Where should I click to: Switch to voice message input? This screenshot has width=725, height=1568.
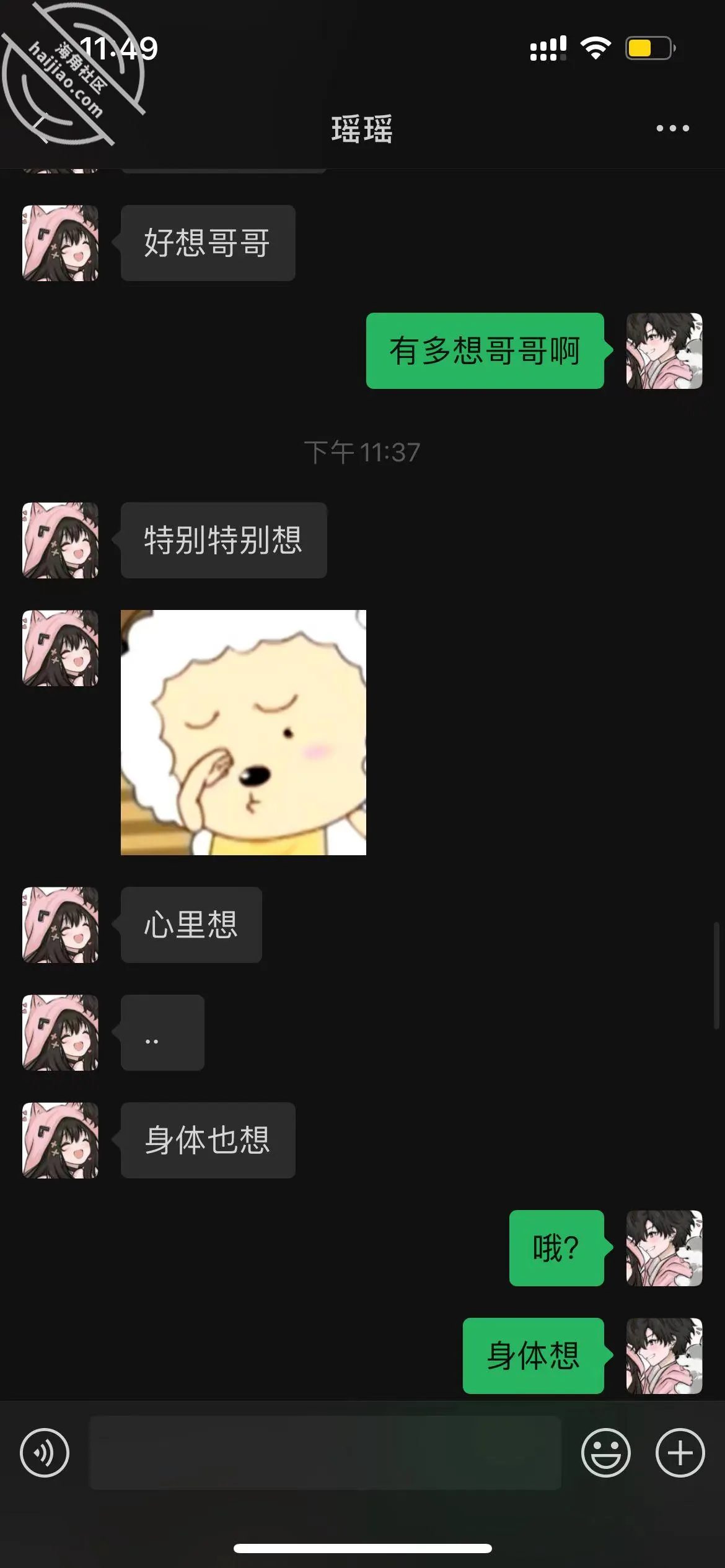[x=45, y=1453]
